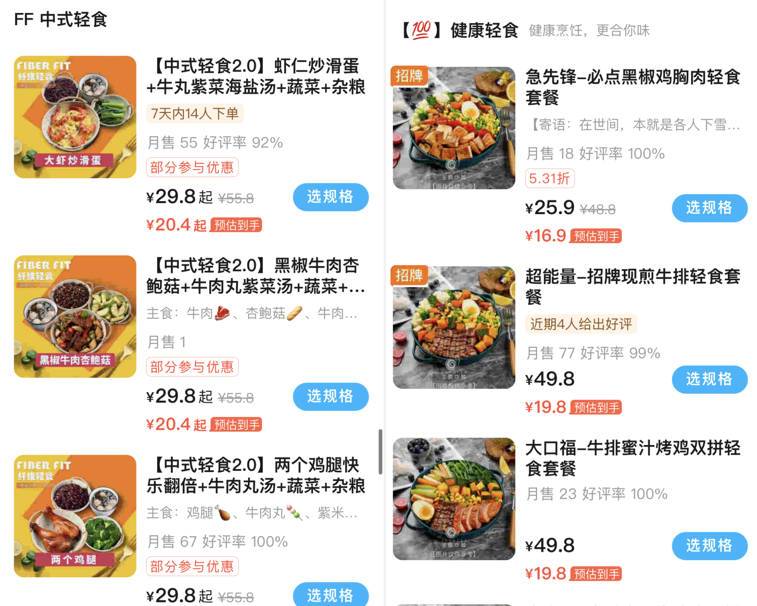Open 两个鸡腿快乐翻倍 item details

coord(257,475)
